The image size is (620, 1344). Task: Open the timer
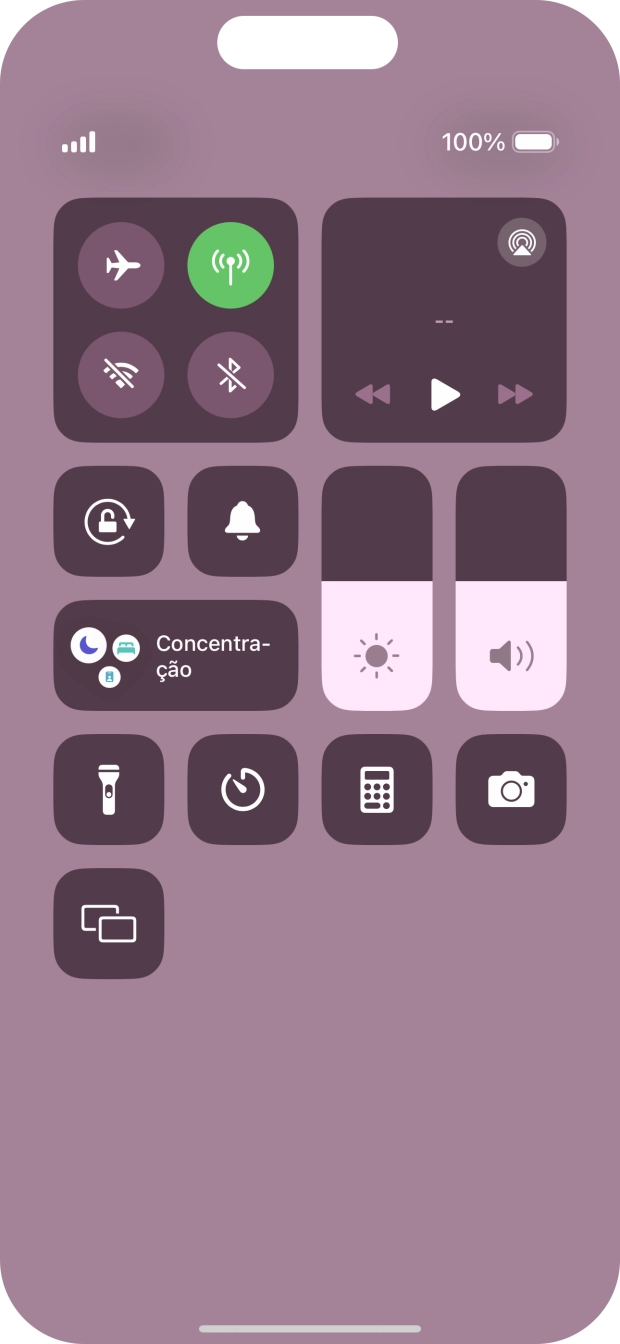pos(242,790)
